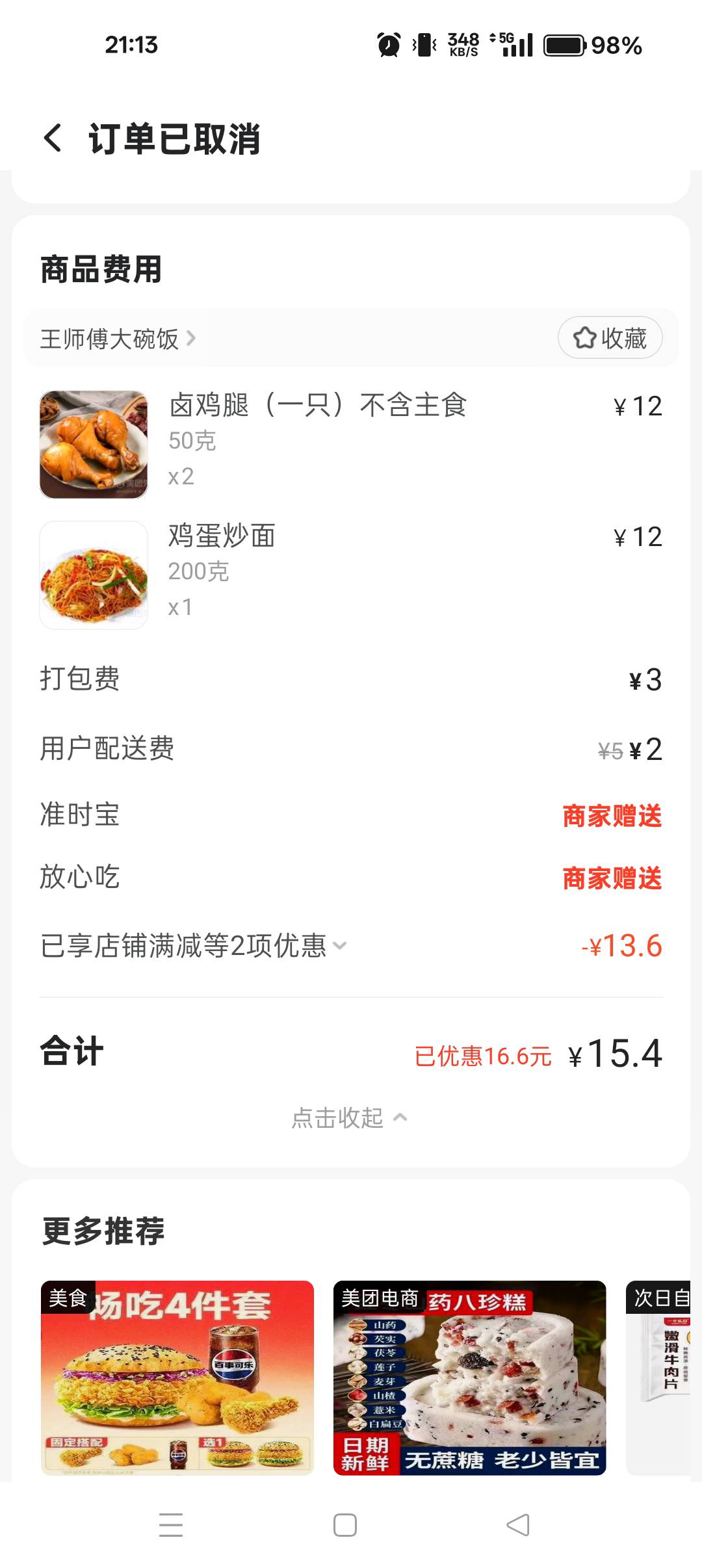The image size is (702, 1568).
Task: Open the 次日自 嫩滑牛肉片 recommendation card
Action: [x=658, y=1377]
